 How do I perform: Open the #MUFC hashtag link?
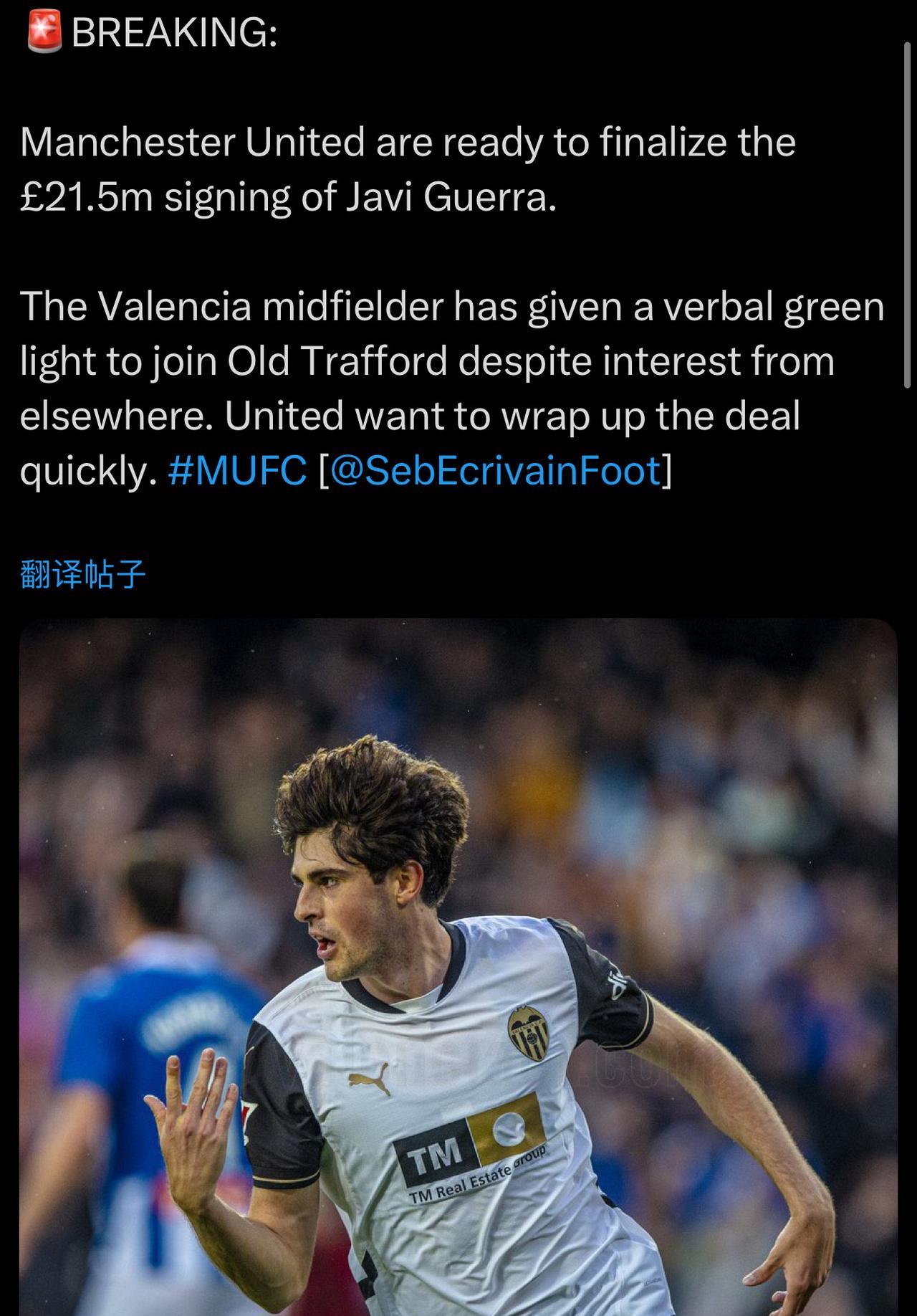click(x=237, y=471)
